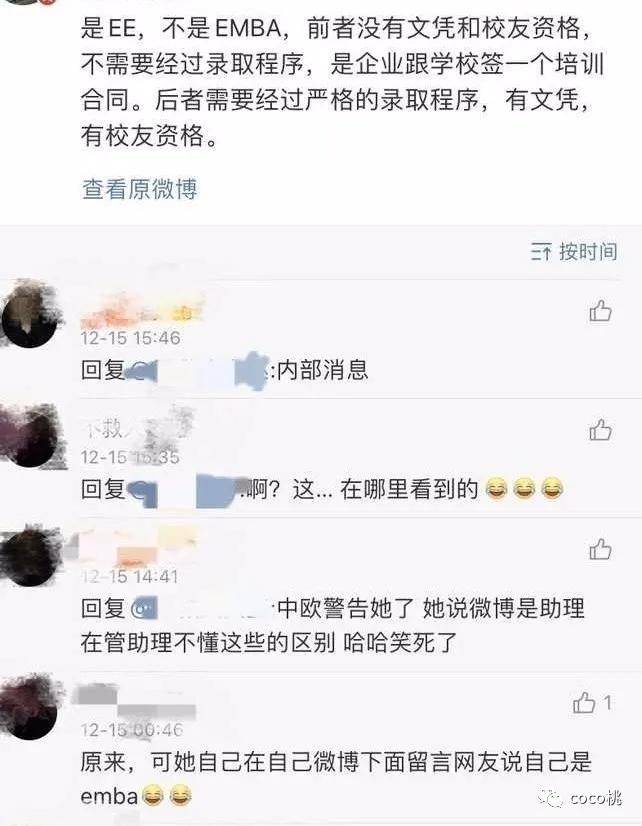Open avatar of the 内部消息 commenter

click(31, 314)
